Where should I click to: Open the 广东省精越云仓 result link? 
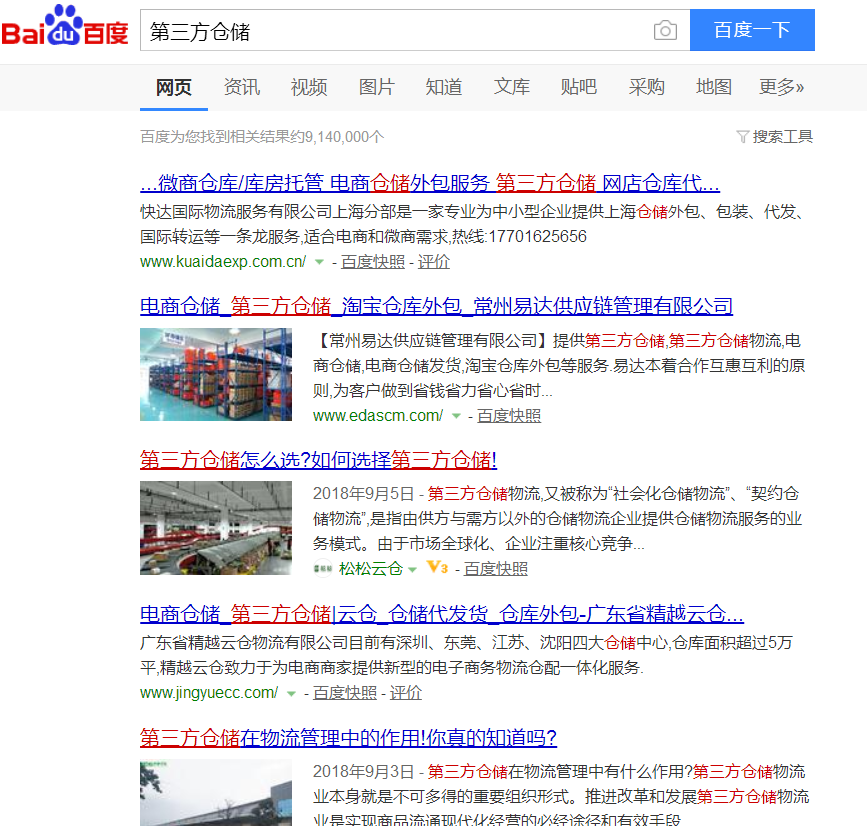[441, 613]
